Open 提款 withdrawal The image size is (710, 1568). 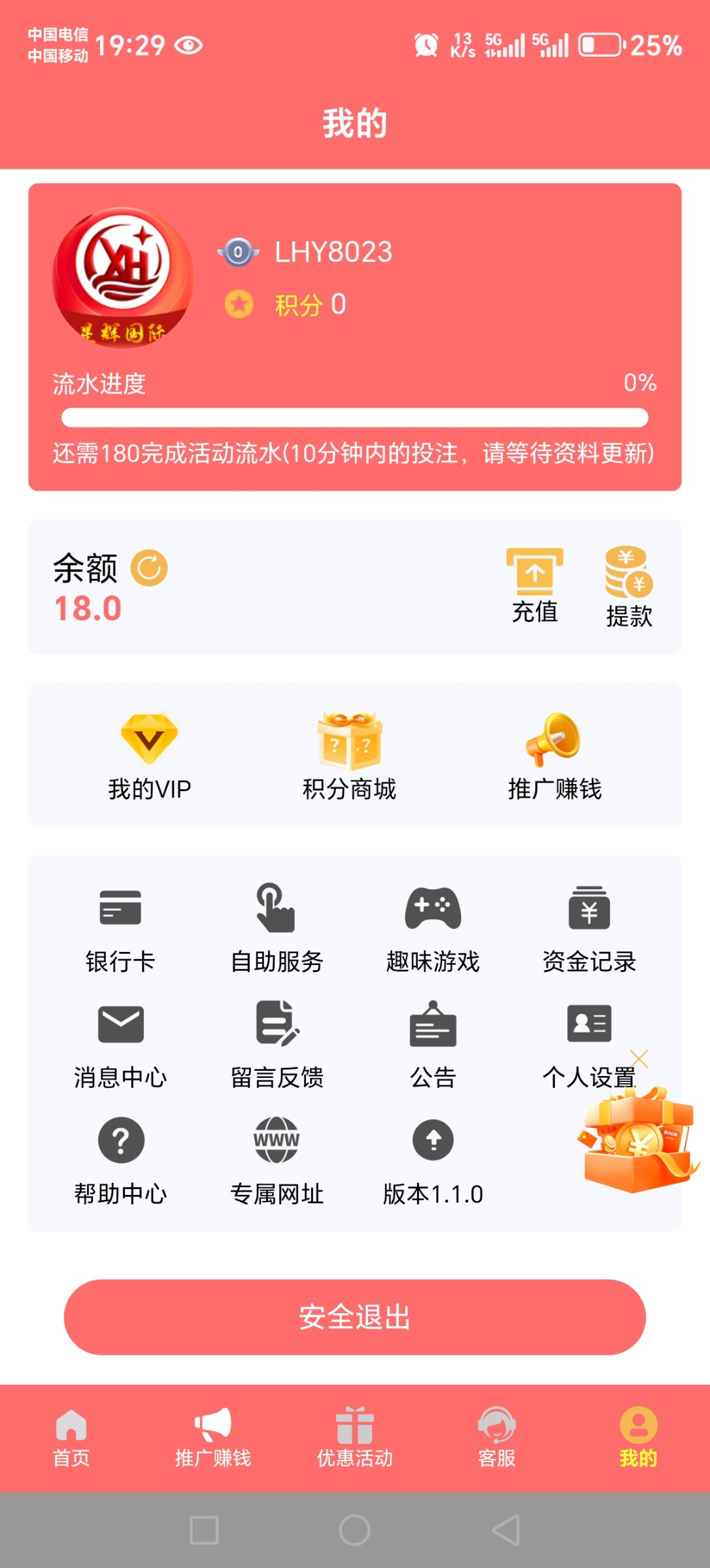[628, 587]
